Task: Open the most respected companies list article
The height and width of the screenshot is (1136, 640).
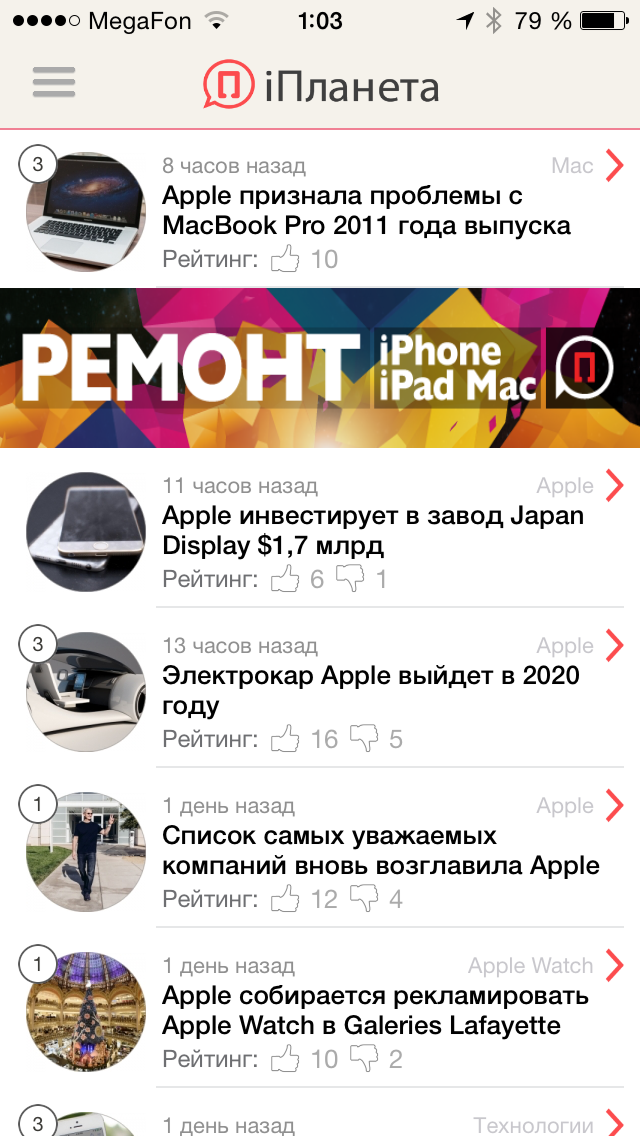Action: pyautogui.click(x=380, y=850)
